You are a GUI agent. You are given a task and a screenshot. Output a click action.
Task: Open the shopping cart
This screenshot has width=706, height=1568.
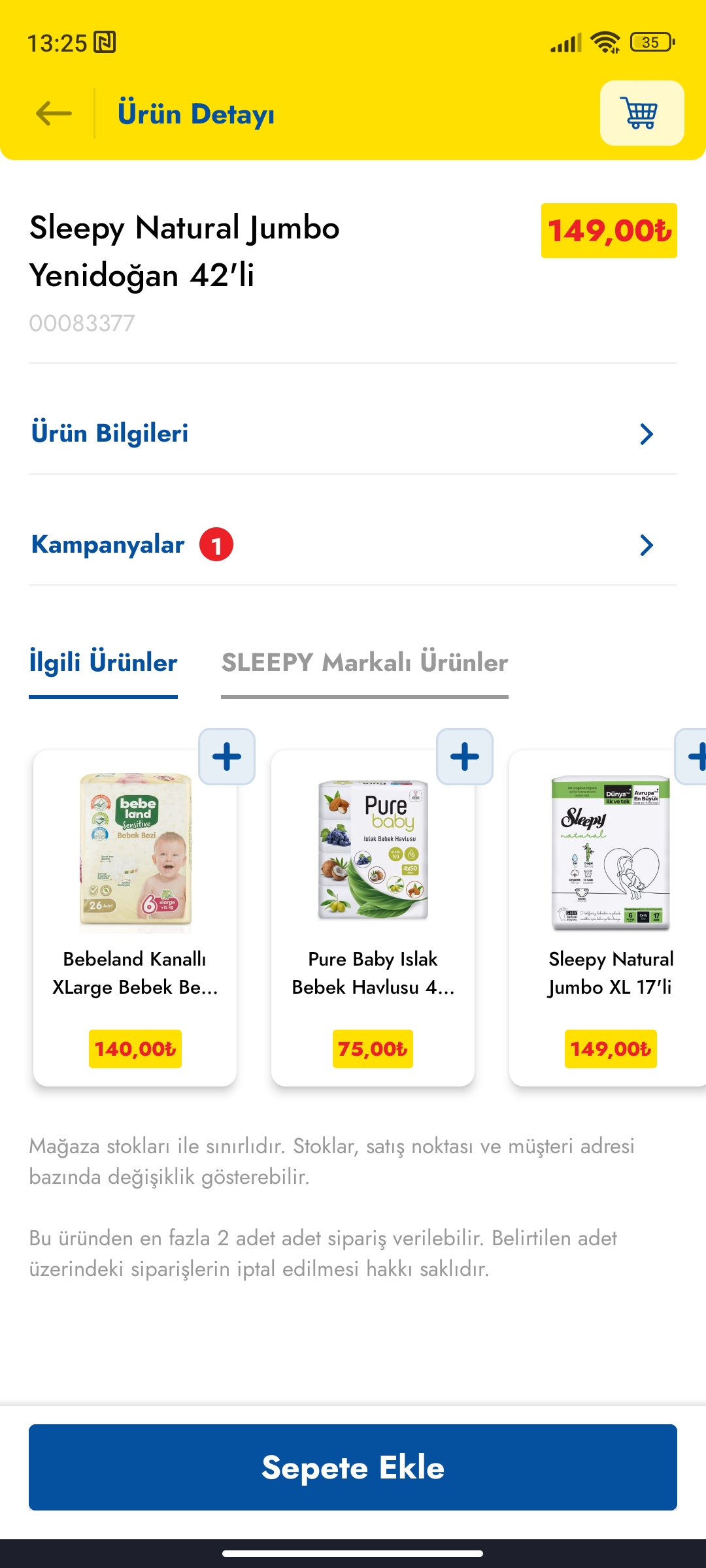(x=642, y=113)
